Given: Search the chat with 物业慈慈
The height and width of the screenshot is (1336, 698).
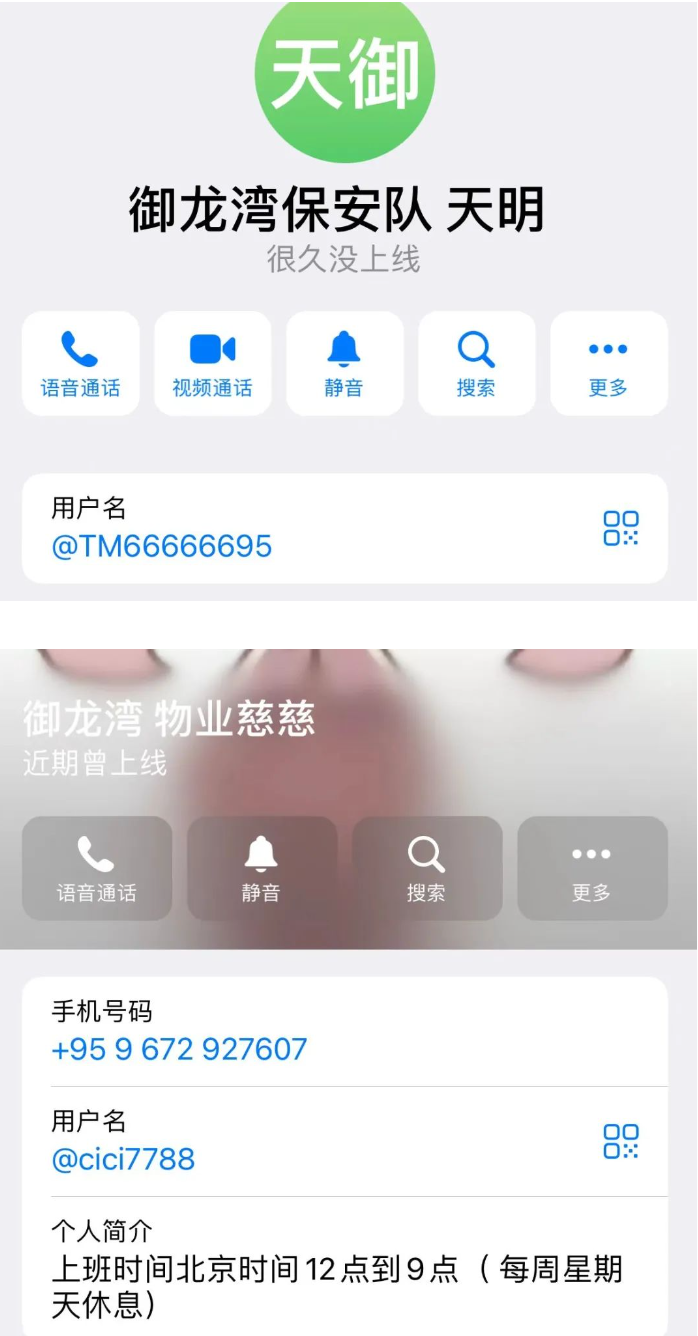Looking at the screenshot, I should 426,868.
